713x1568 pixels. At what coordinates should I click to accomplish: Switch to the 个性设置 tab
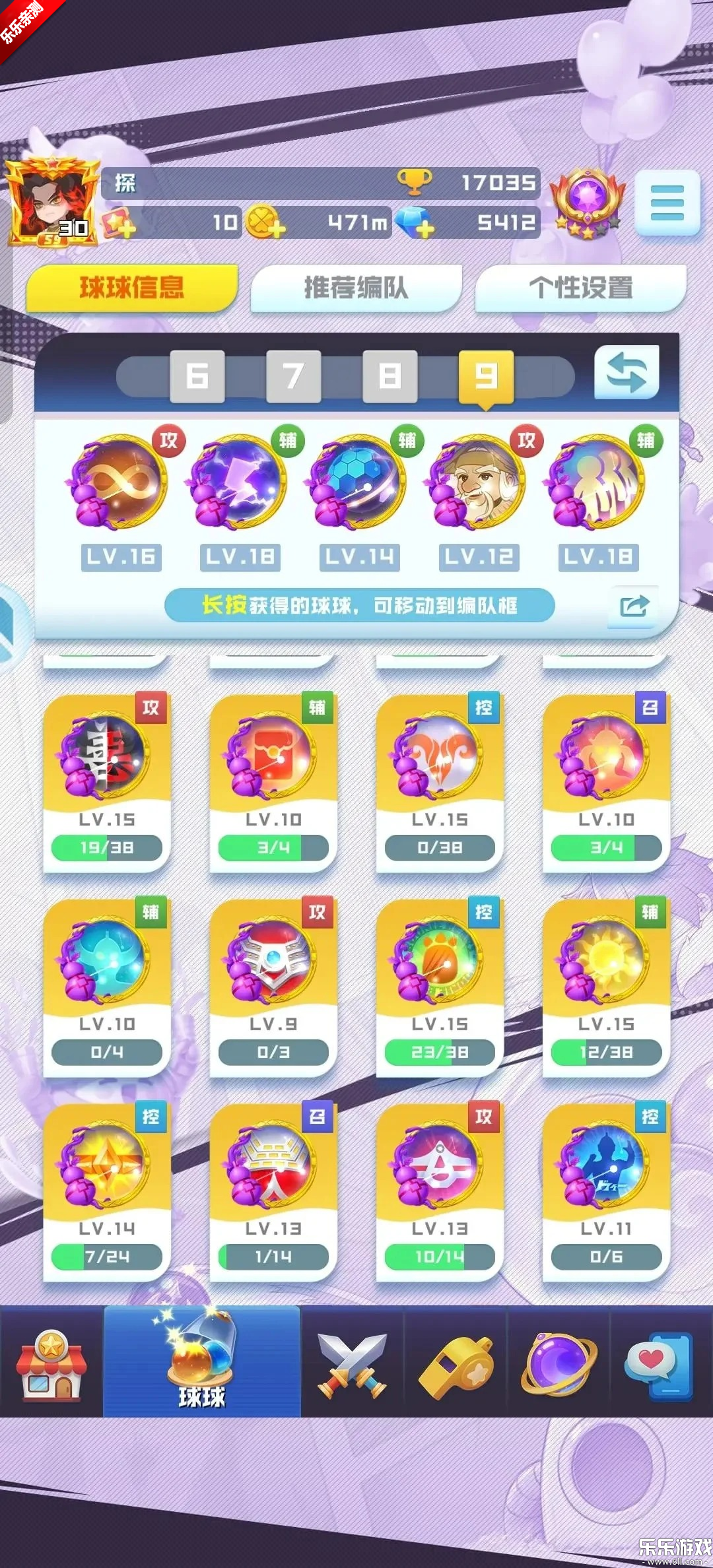tap(580, 288)
